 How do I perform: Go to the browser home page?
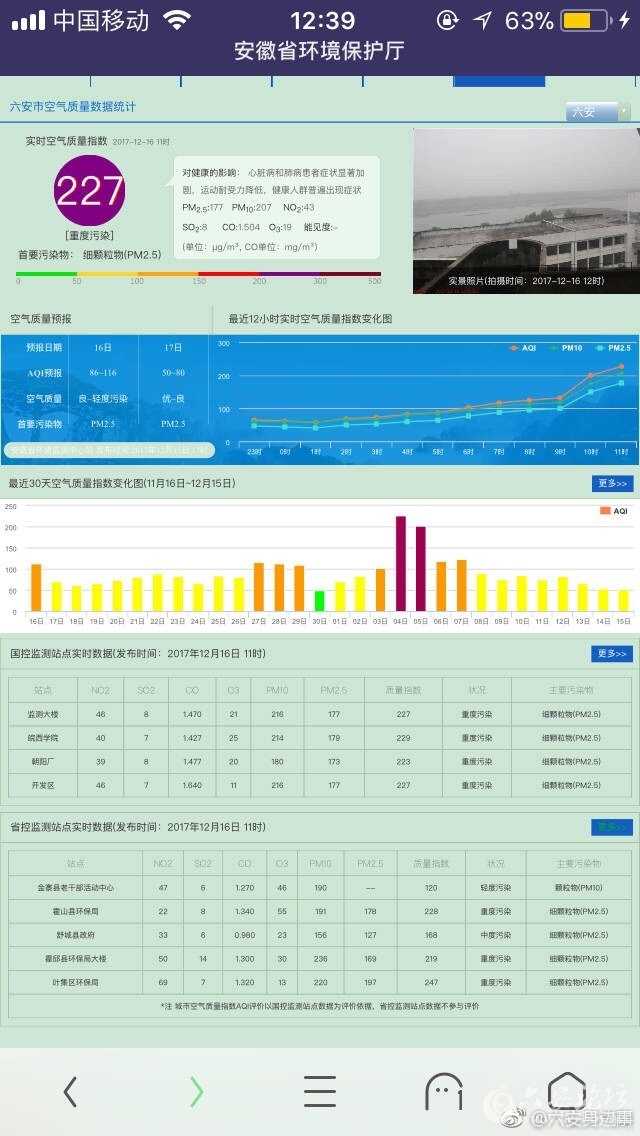(x=567, y=1090)
